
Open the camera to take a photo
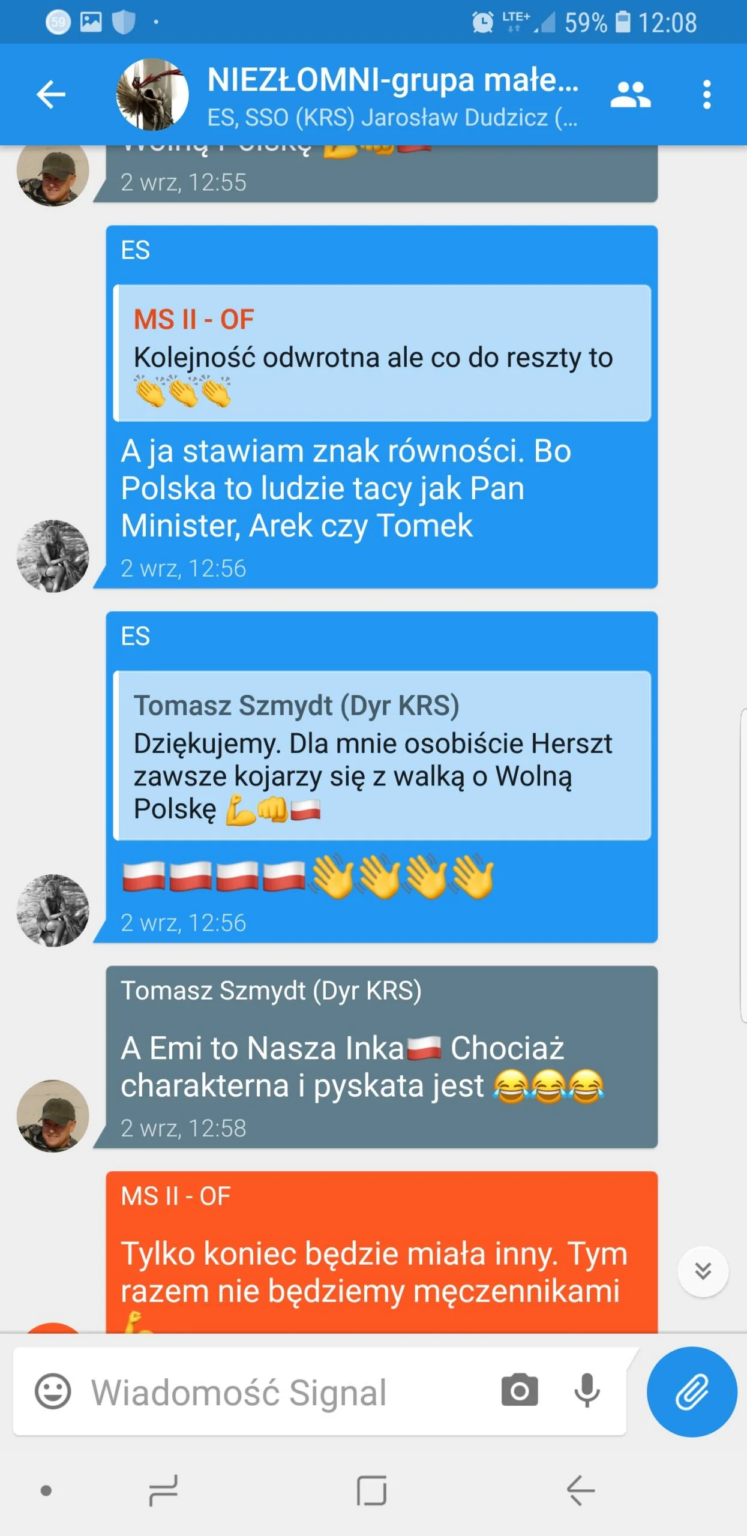tap(519, 1390)
